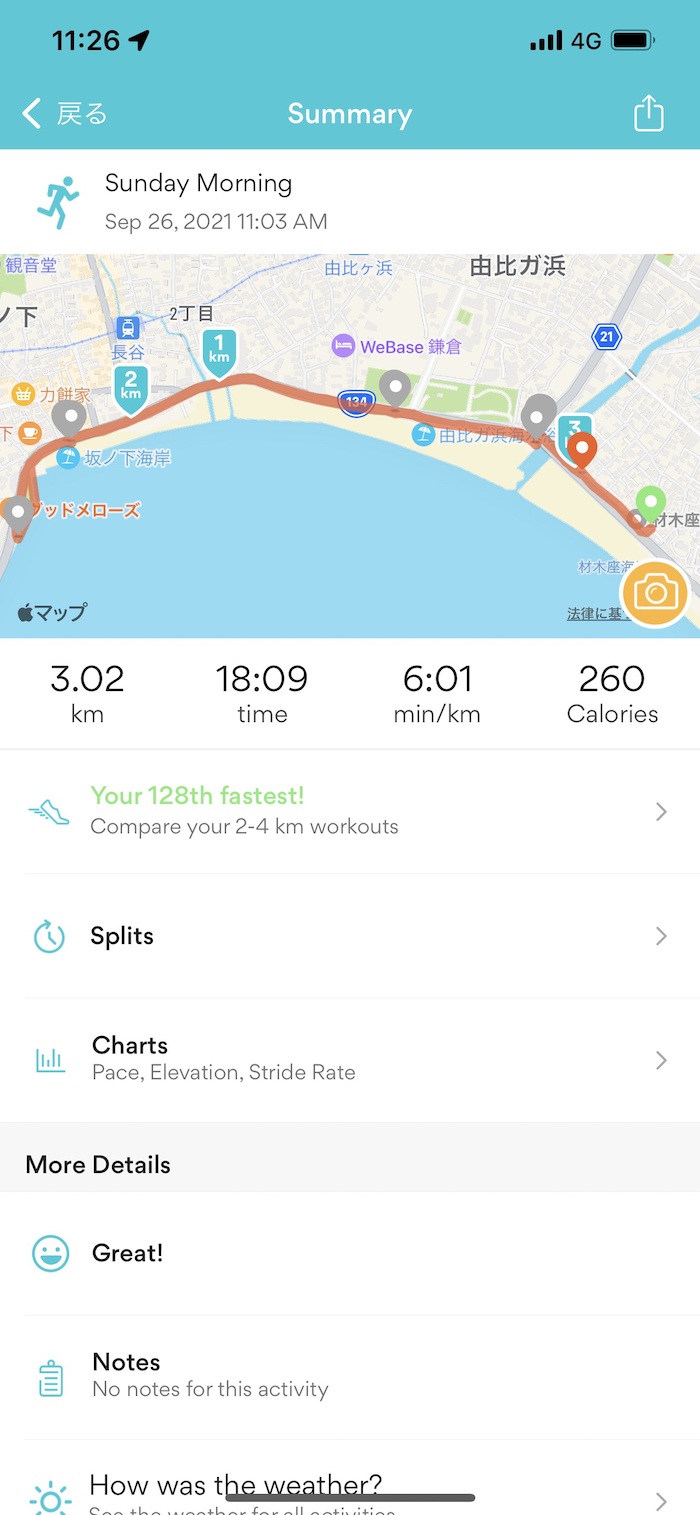
Task: Share this workout summary
Action: tap(649, 113)
